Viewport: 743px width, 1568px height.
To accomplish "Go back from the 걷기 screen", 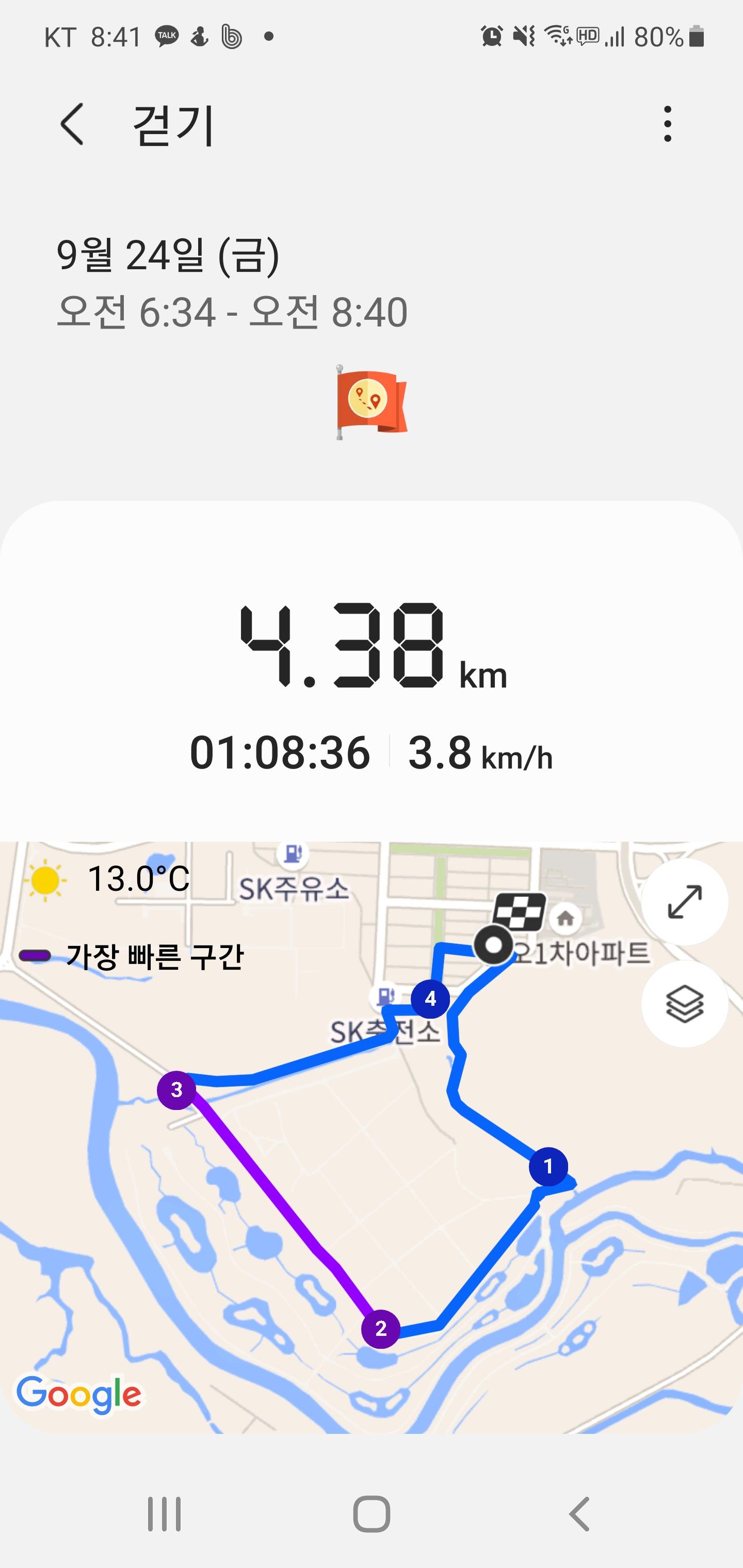I will point(72,124).
